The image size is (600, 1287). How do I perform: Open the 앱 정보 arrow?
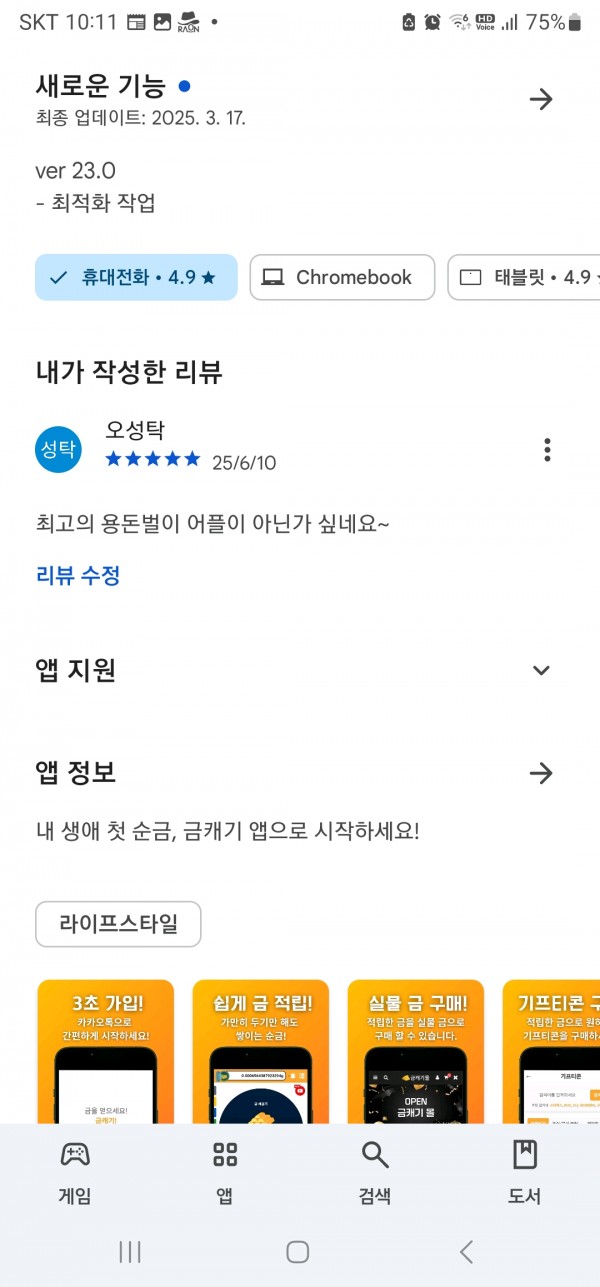click(541, 773)
